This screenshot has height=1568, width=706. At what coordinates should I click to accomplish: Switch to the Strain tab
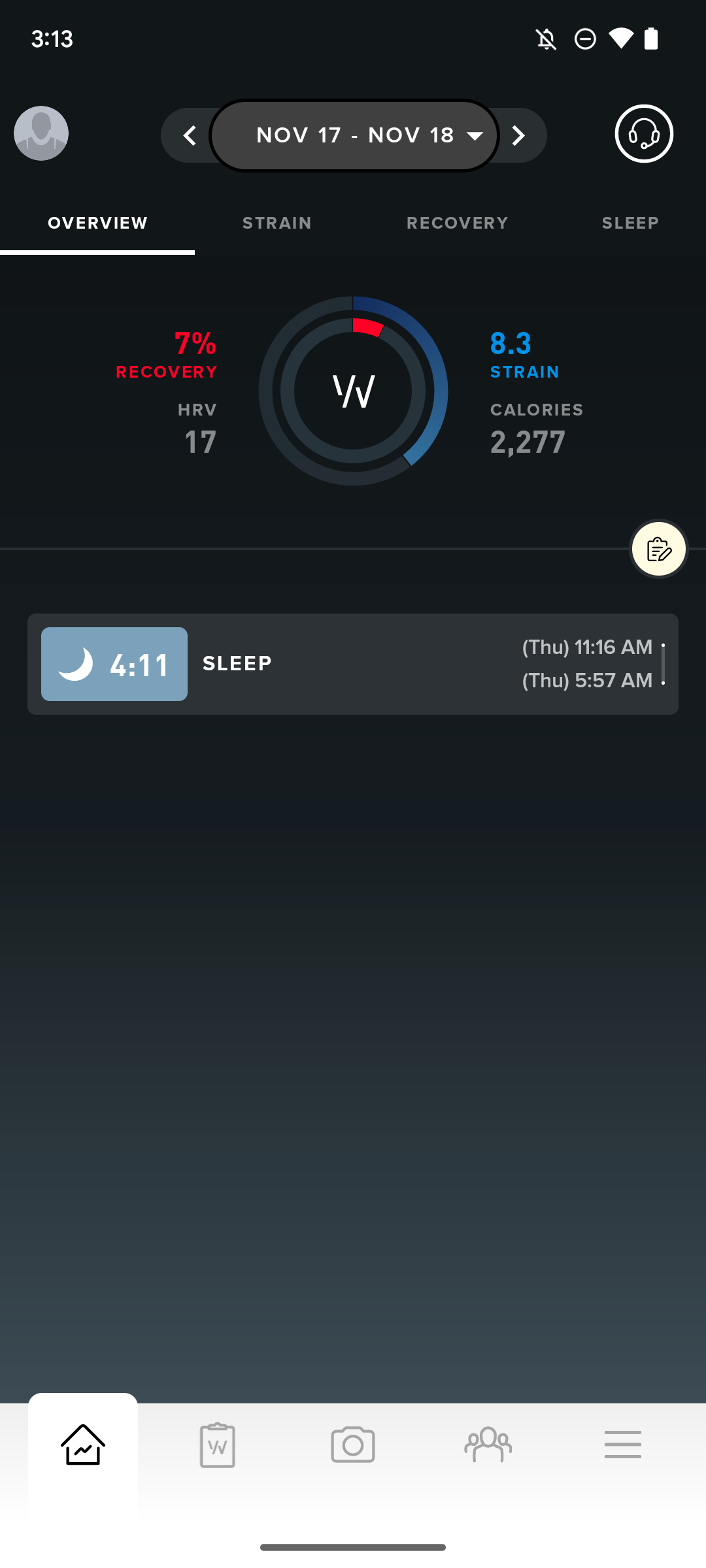click(277, 223)
